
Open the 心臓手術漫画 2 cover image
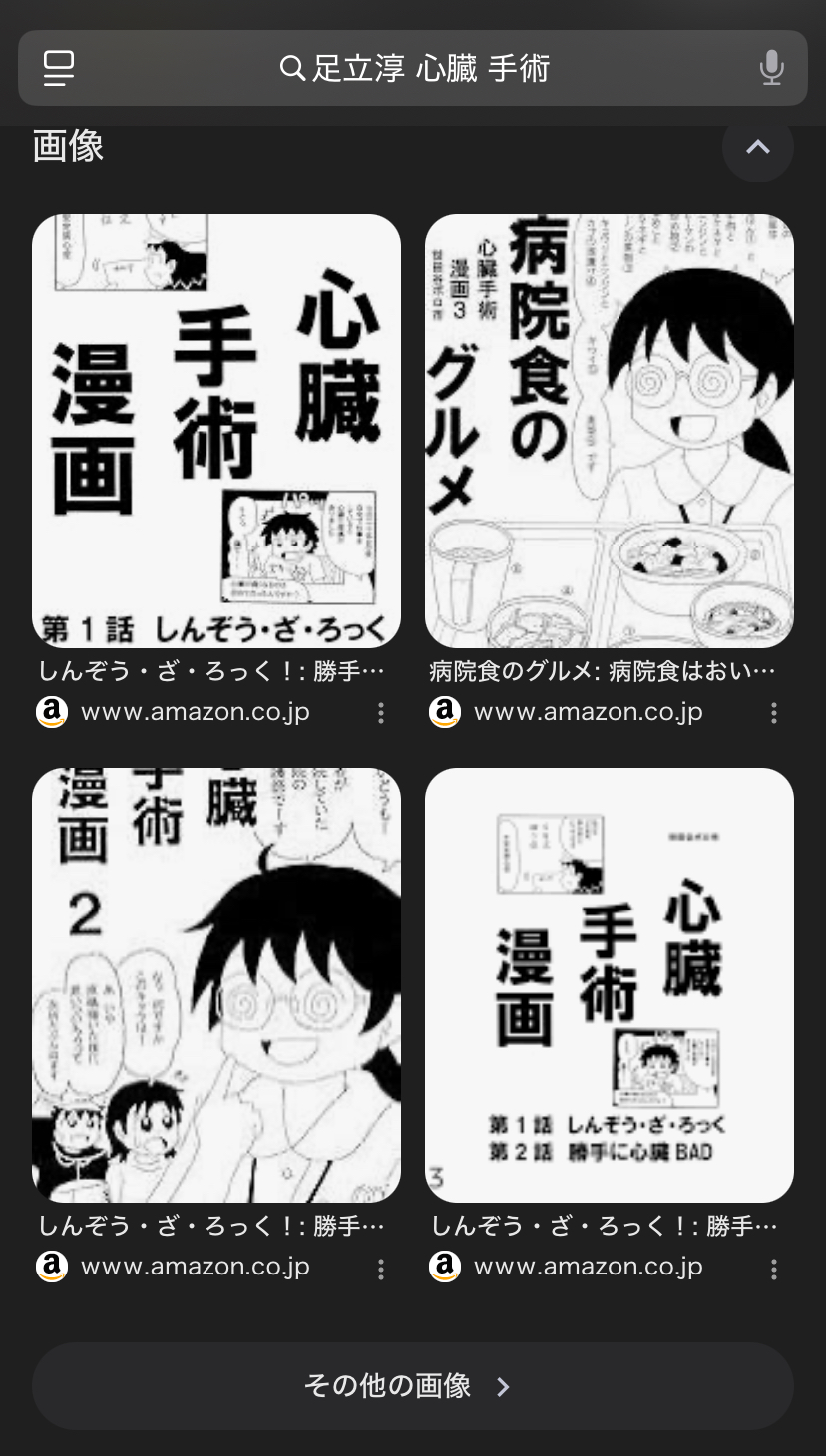[x=216, y=984]
